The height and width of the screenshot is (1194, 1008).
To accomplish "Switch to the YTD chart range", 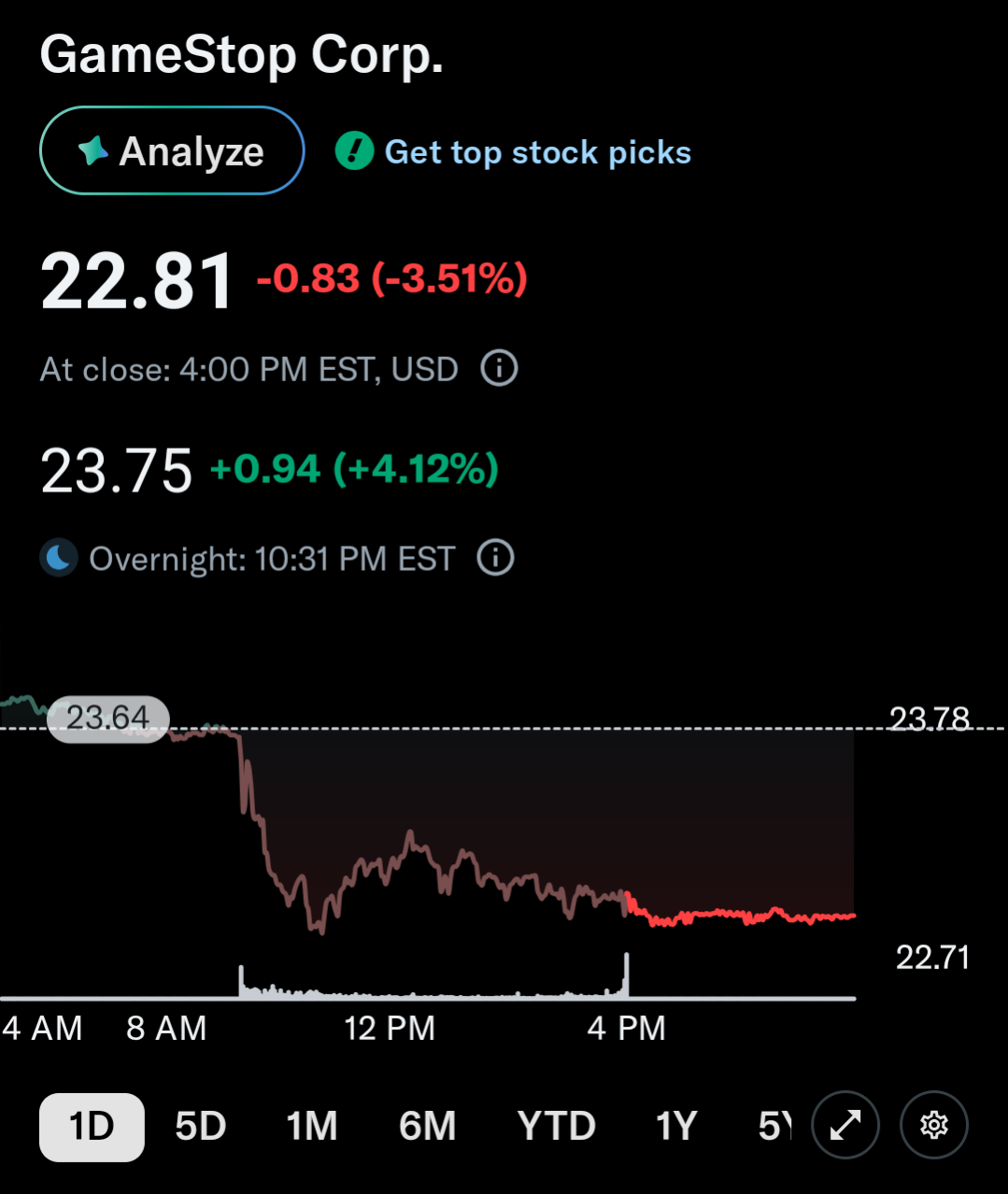I will [x=556, y=1126].
